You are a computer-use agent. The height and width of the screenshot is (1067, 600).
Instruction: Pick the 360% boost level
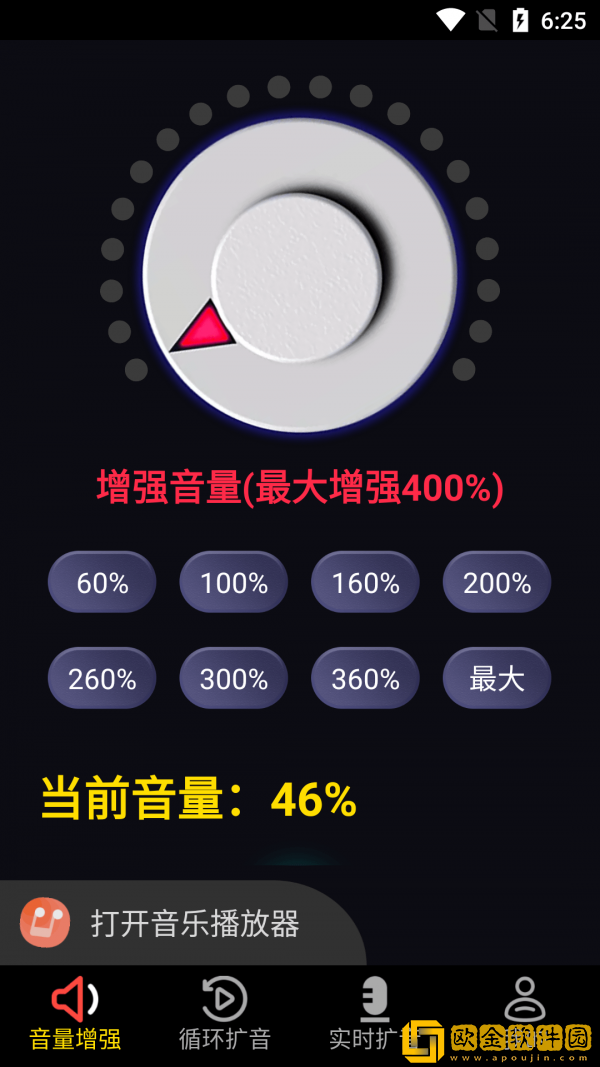365,679
